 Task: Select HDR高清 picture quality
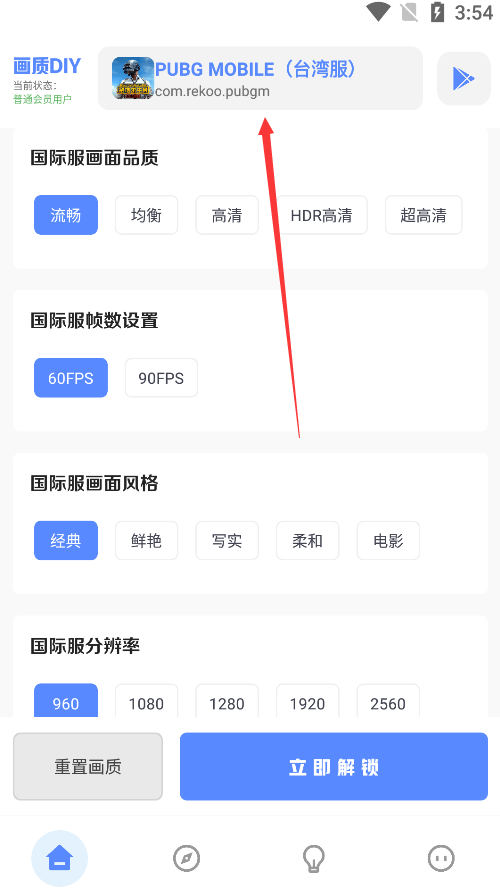(322, 215)
